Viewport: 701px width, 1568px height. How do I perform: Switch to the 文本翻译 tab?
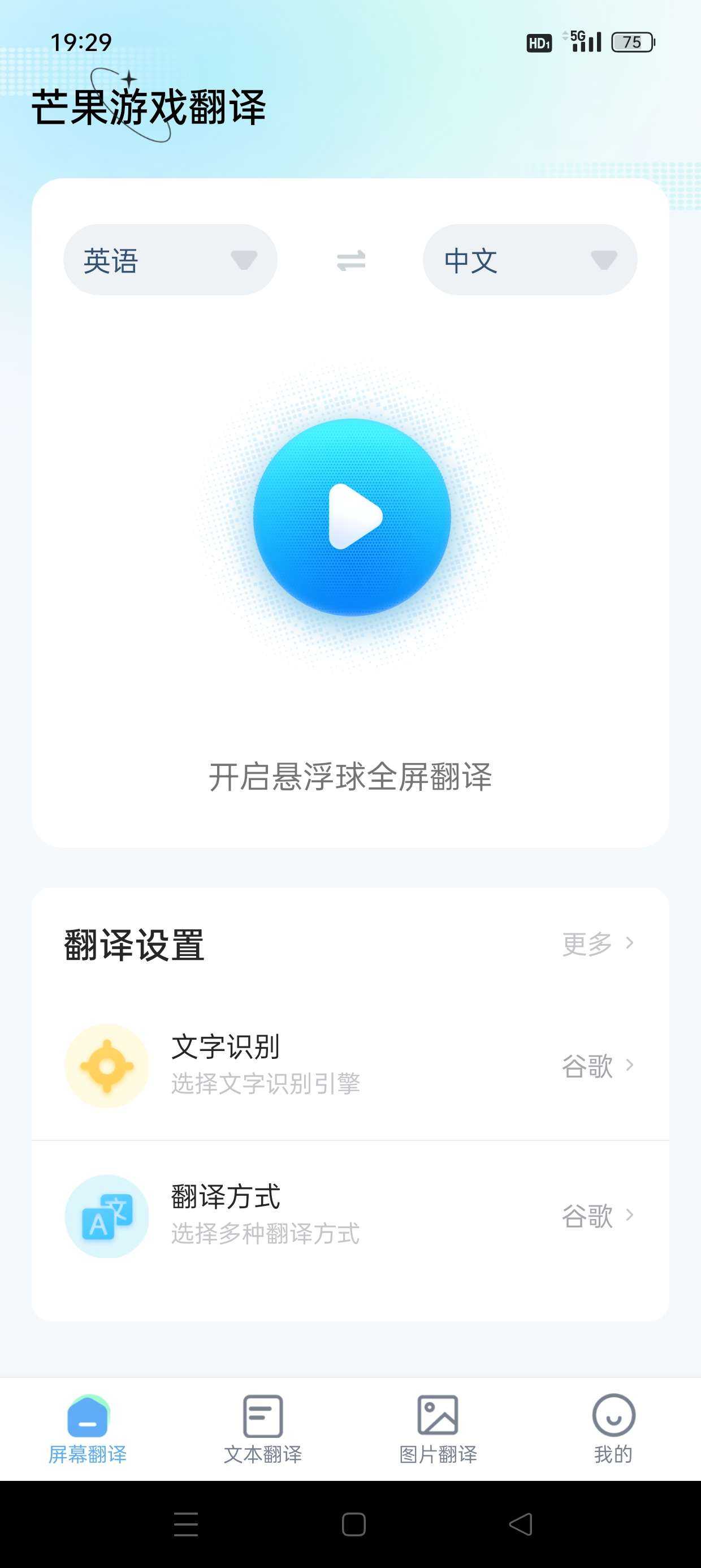[x=263, y=1429]
